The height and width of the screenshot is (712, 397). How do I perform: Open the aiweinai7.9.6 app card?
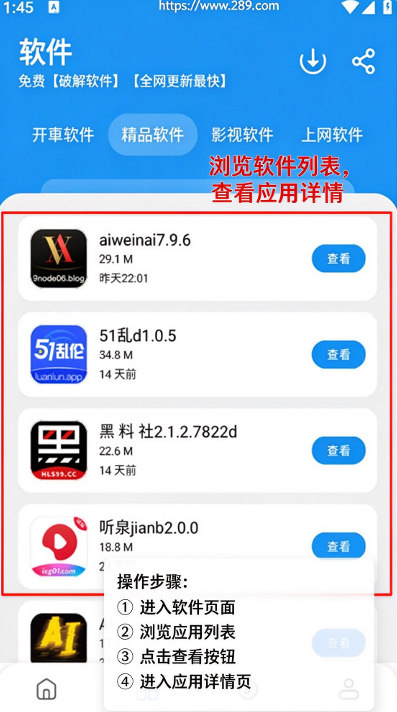198,258
